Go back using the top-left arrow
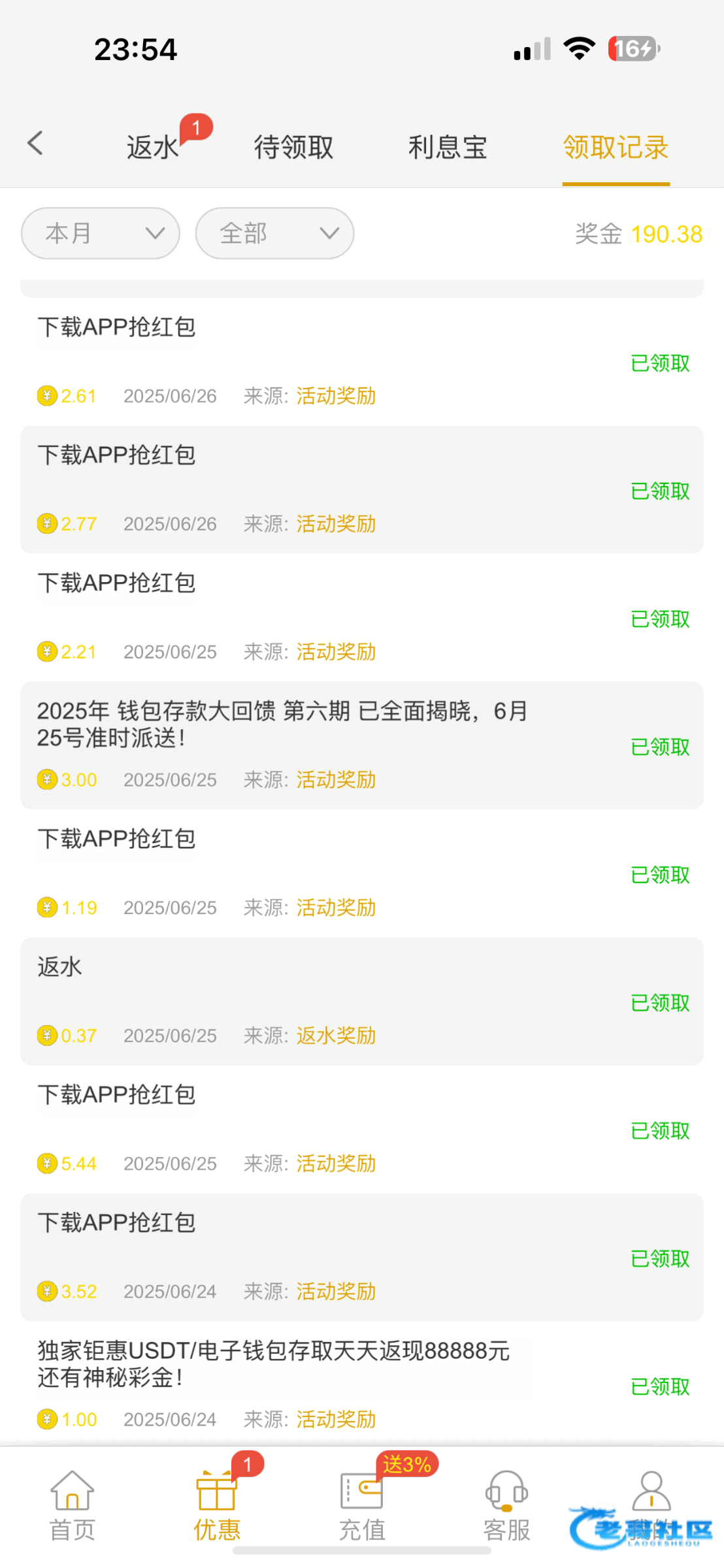Viewport: 724px width, 1568px height. [x=35, y=143]
